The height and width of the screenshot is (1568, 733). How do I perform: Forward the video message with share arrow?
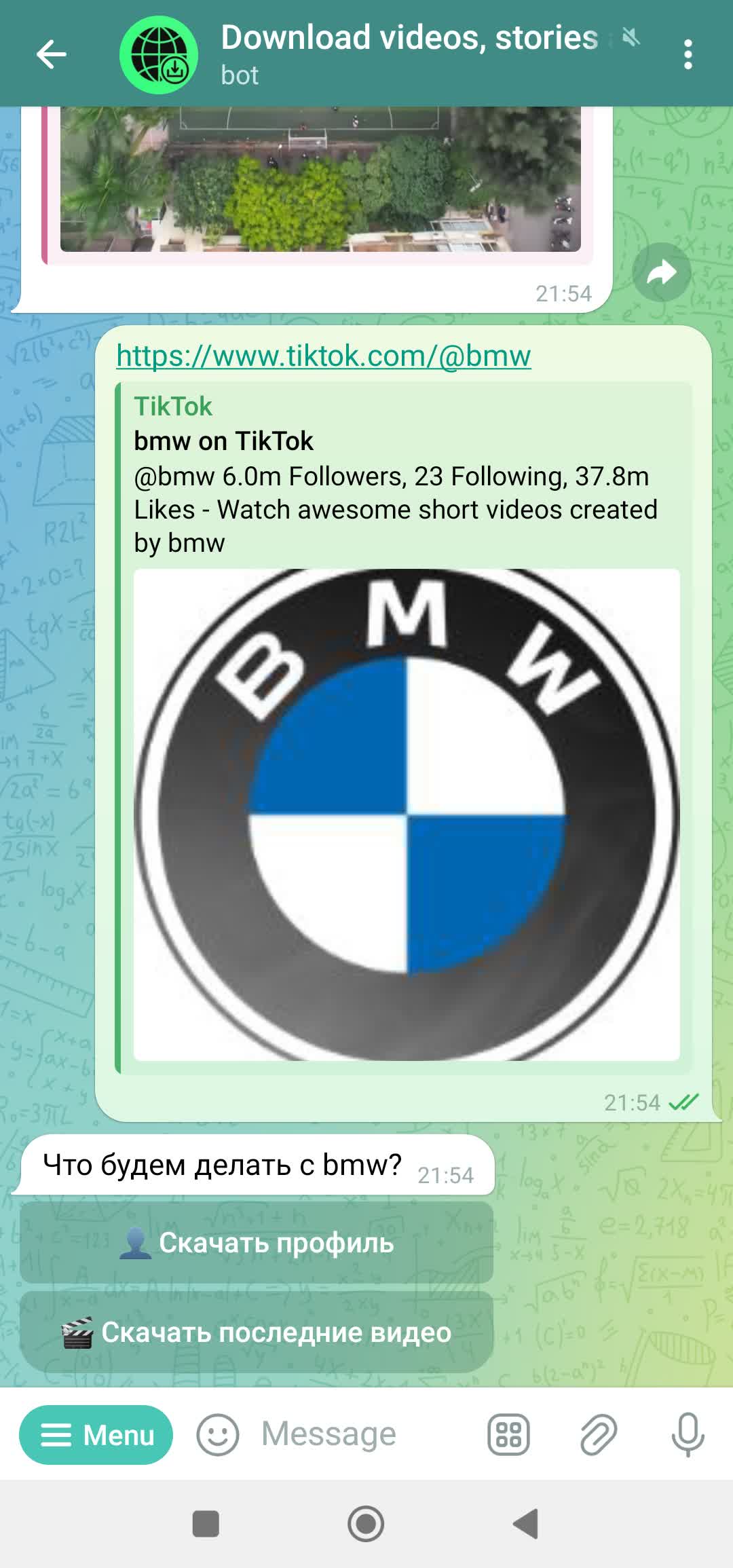point(662,273)
